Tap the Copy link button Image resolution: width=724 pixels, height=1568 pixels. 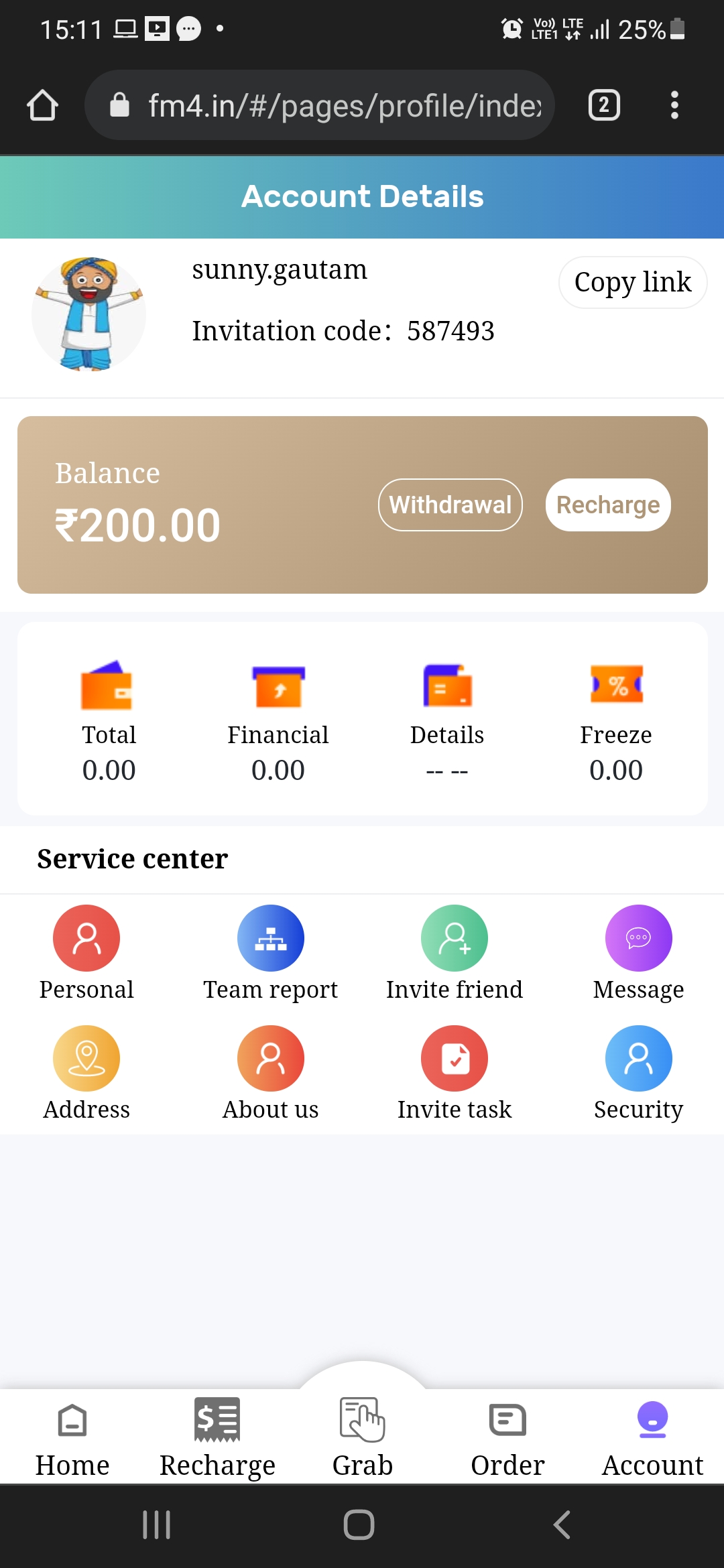point(633,282)
